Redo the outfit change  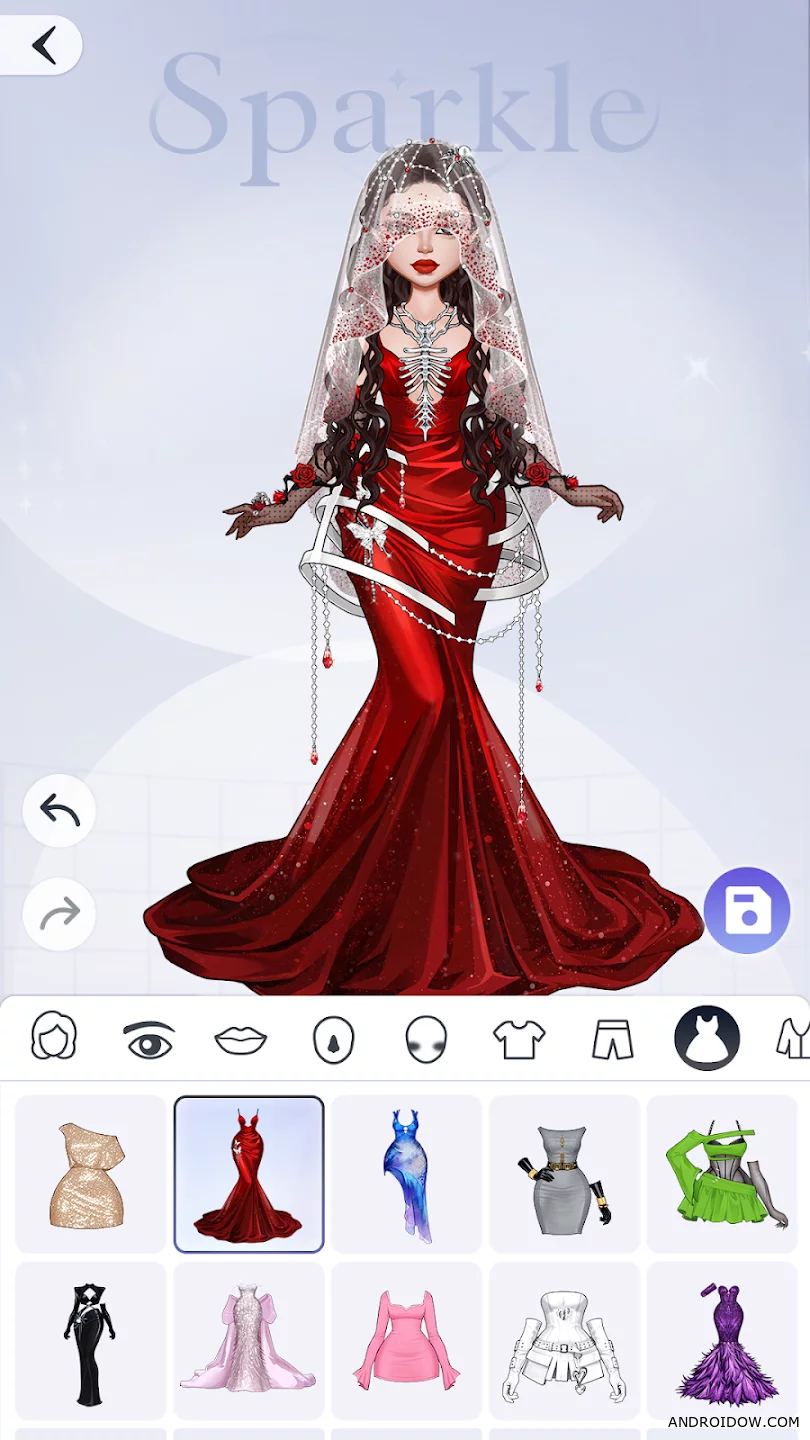pyautogui.click(x=59, y=913)
